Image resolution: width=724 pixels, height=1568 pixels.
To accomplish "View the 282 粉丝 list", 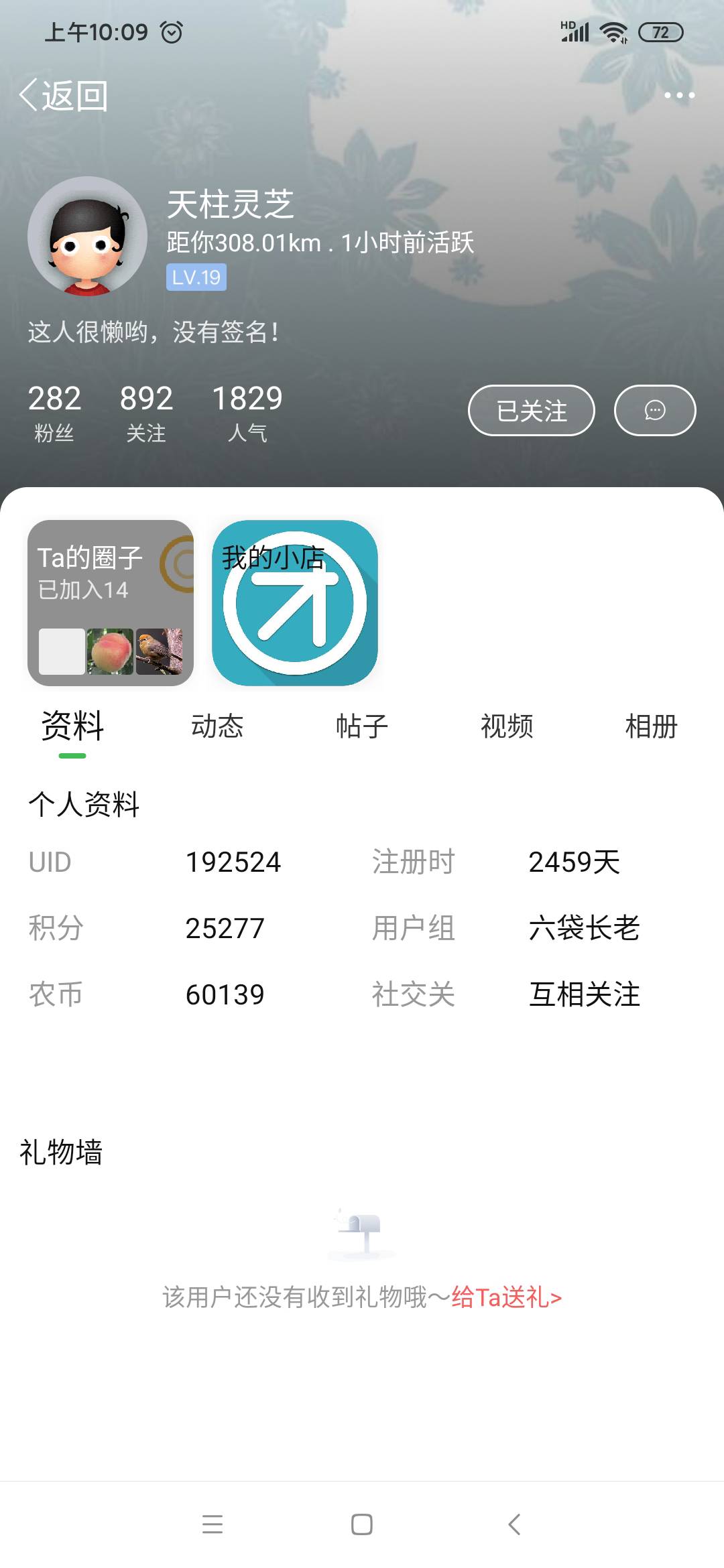I will pyautogui.click(x=54, y=411).
